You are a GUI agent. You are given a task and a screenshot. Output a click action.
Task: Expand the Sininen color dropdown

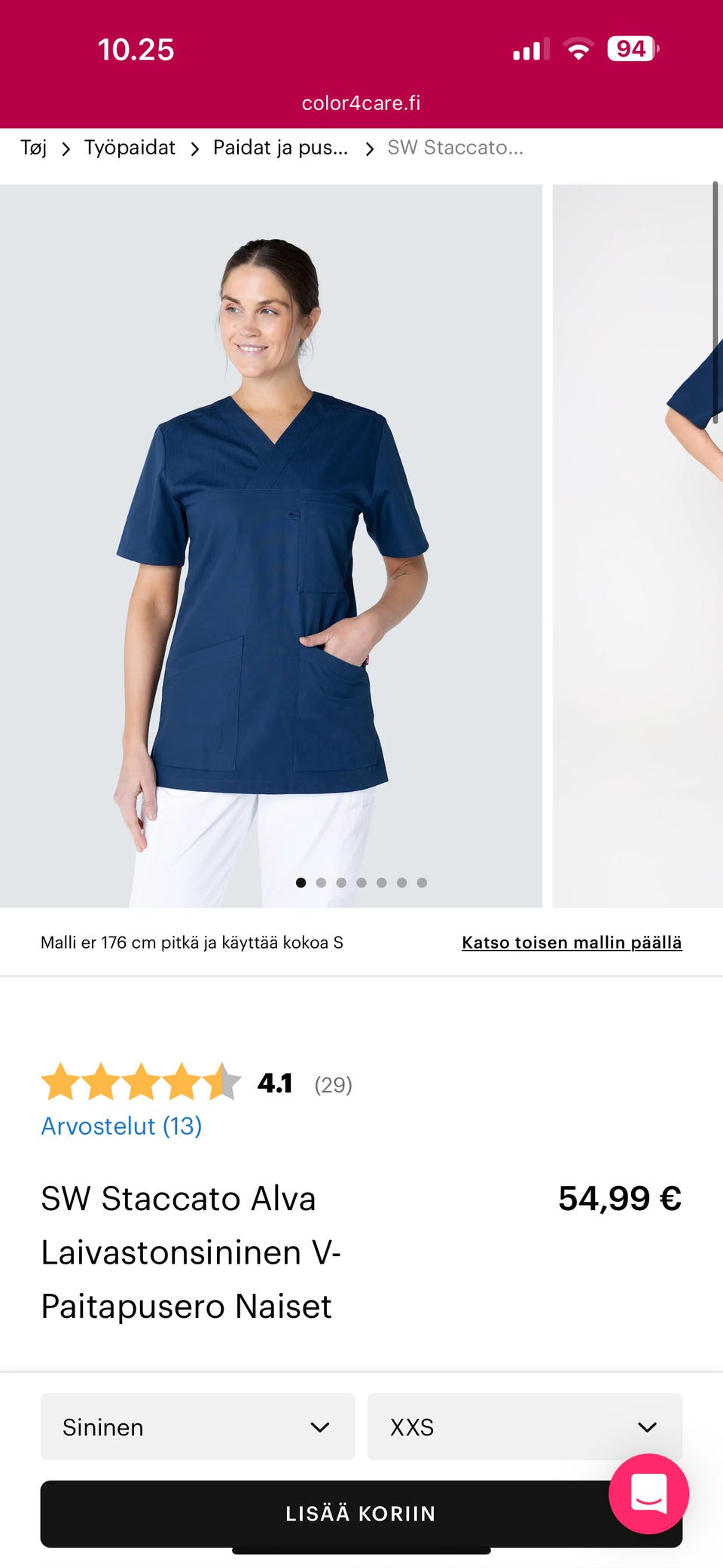coord(197,1427)
